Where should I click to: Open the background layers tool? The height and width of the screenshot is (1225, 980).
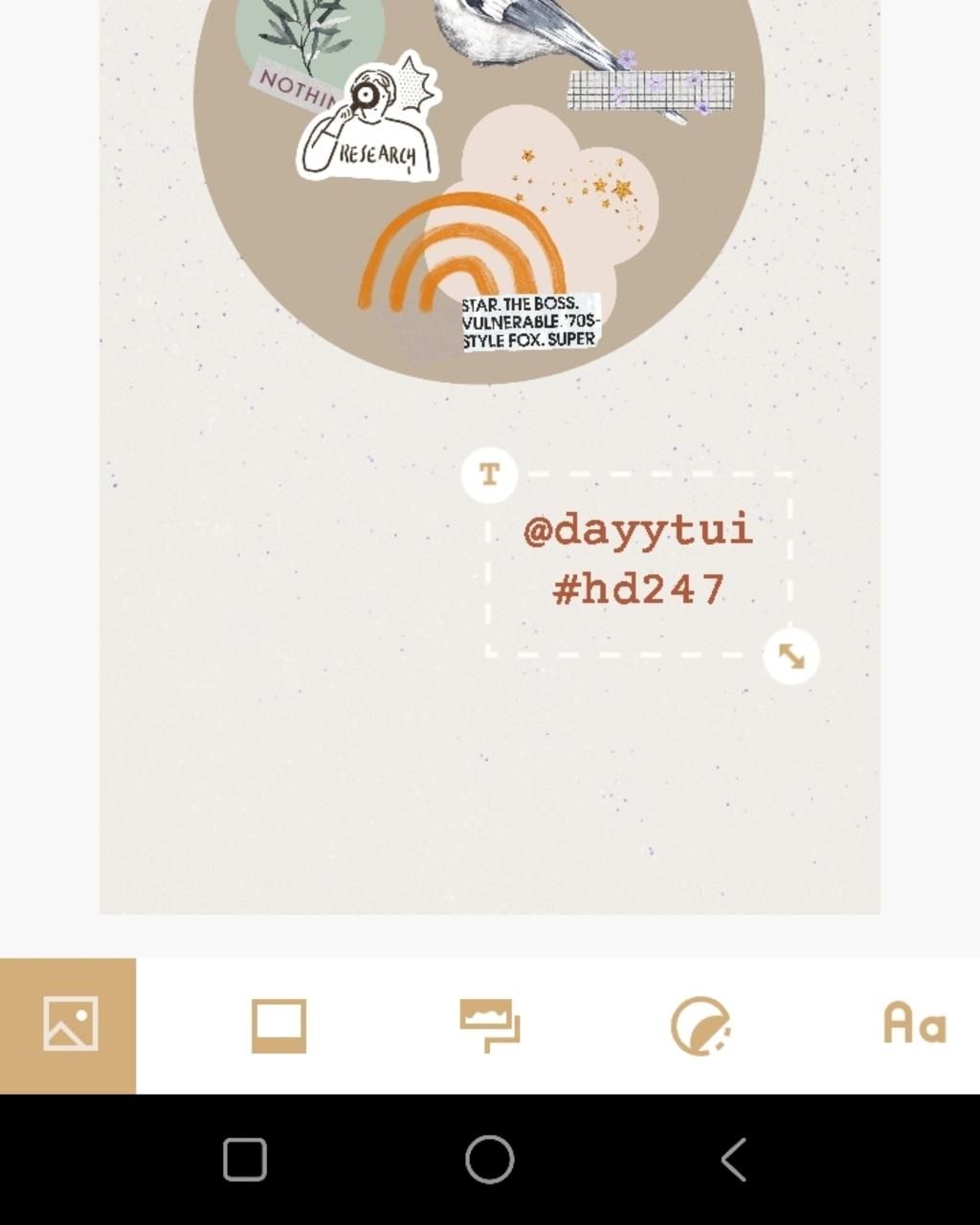pyautogui.click(x=489, y=1025)
